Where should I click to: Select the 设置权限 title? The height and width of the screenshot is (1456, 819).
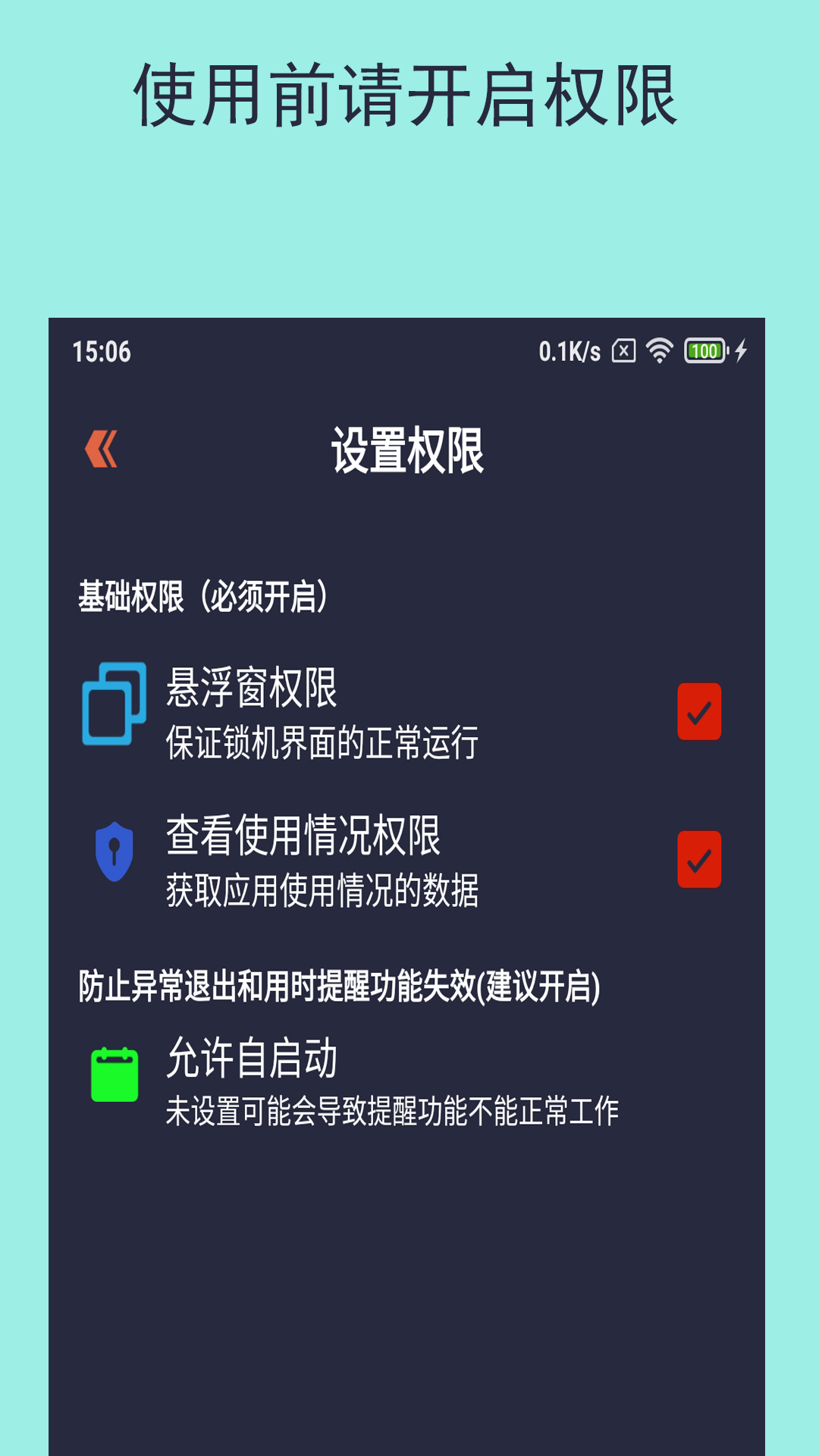coord(409,450)
